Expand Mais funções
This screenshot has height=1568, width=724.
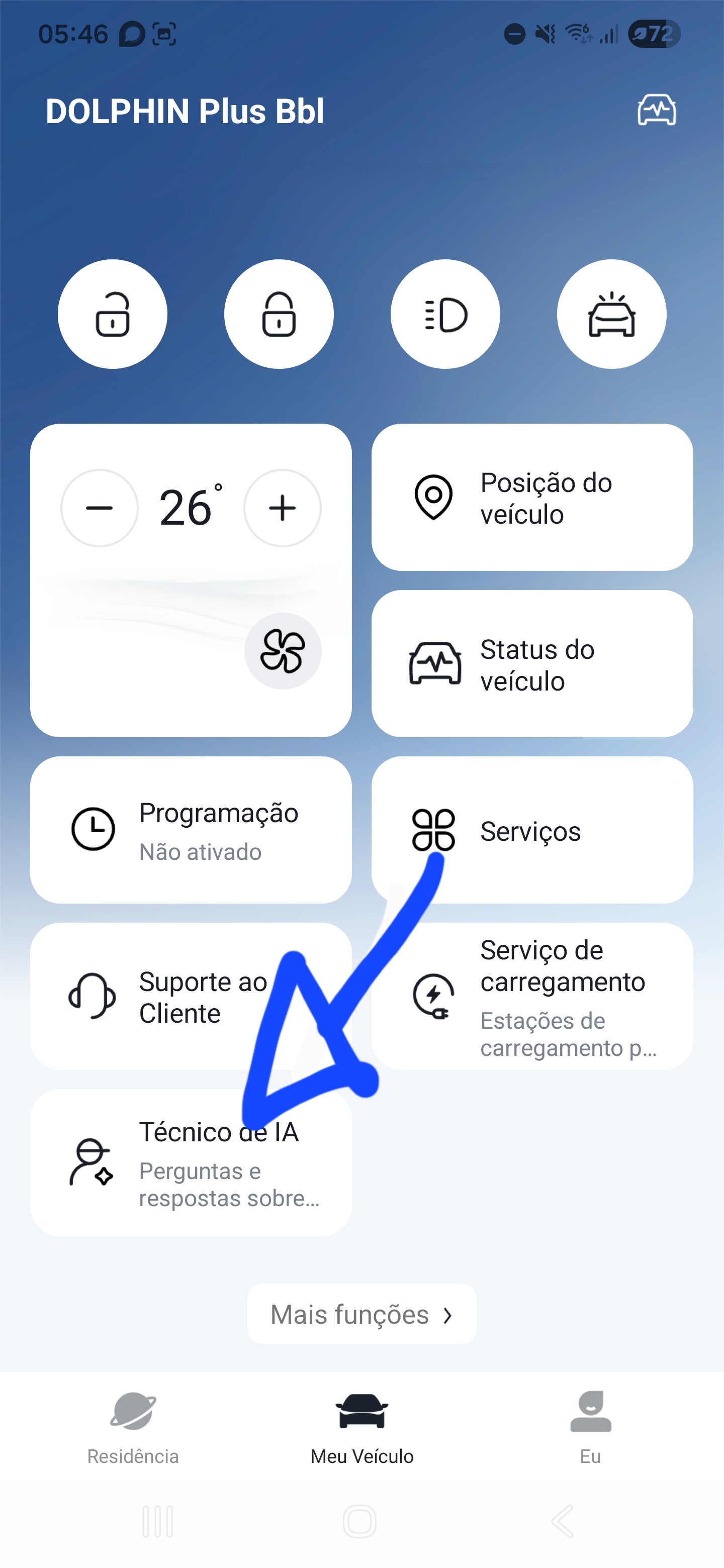[x=361, y=1314]
